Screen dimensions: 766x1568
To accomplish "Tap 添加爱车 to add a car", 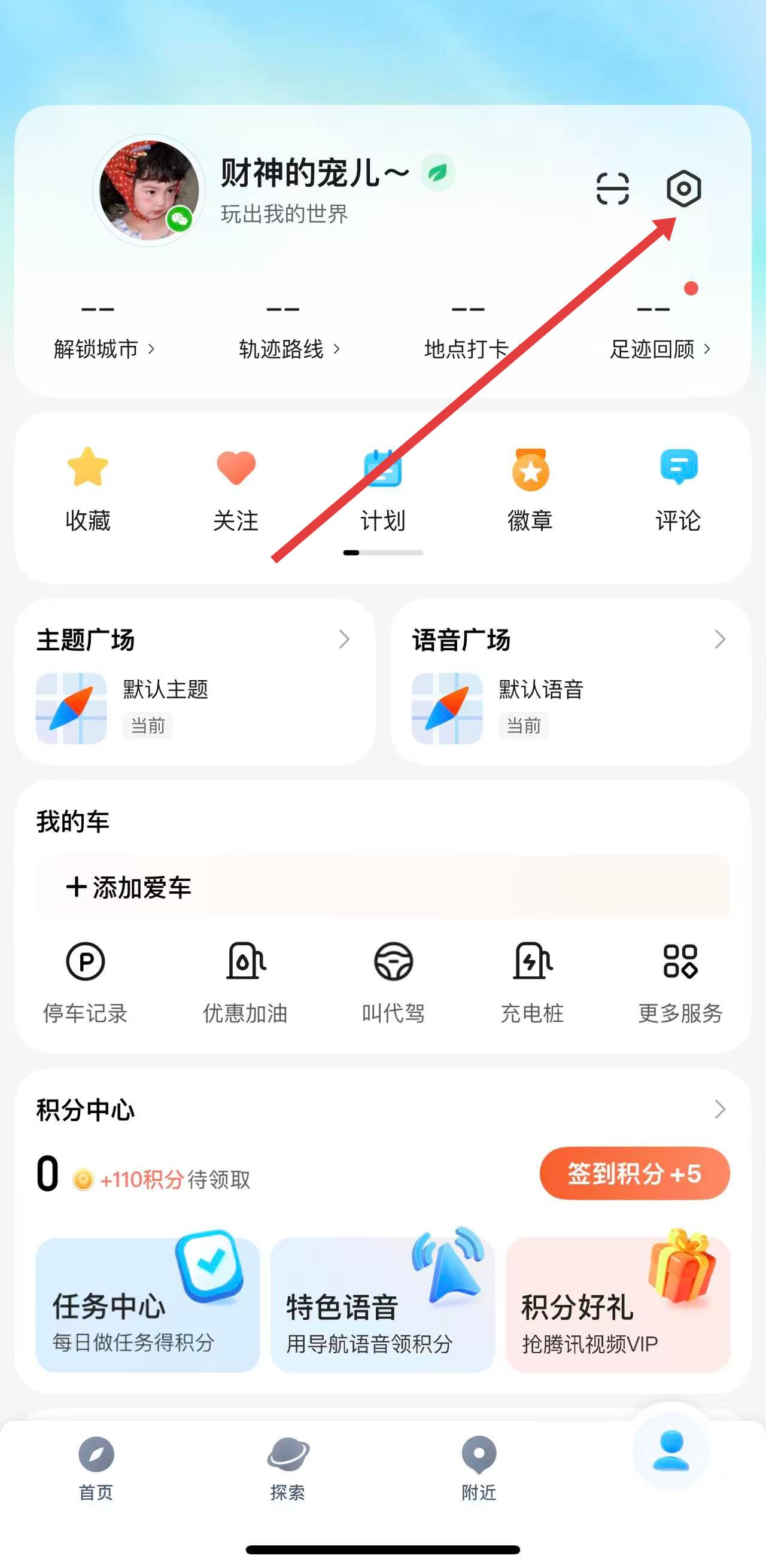I will [x=129, y=887].
